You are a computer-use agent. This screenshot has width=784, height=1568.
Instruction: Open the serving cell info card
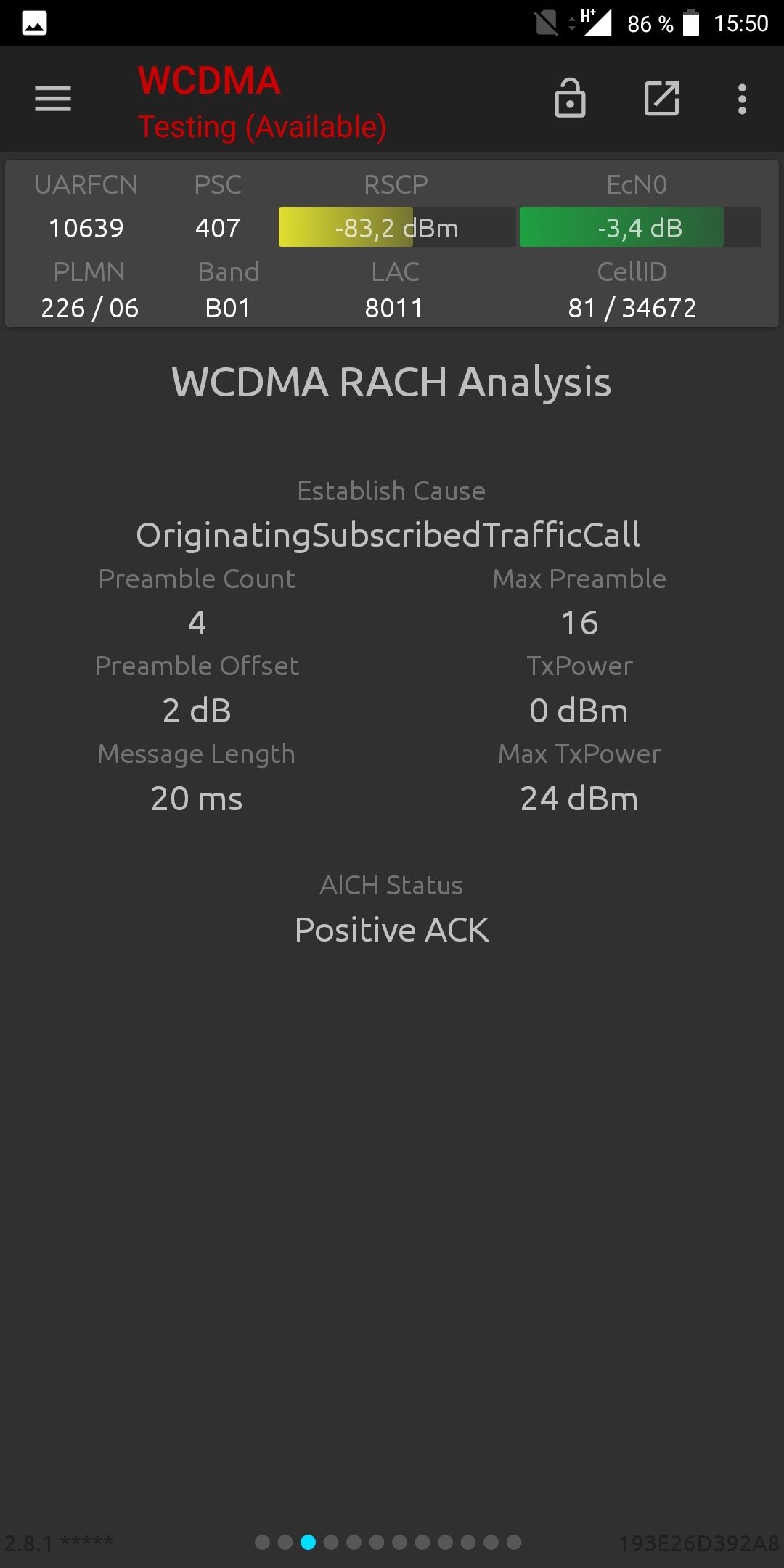pos(392,244)
